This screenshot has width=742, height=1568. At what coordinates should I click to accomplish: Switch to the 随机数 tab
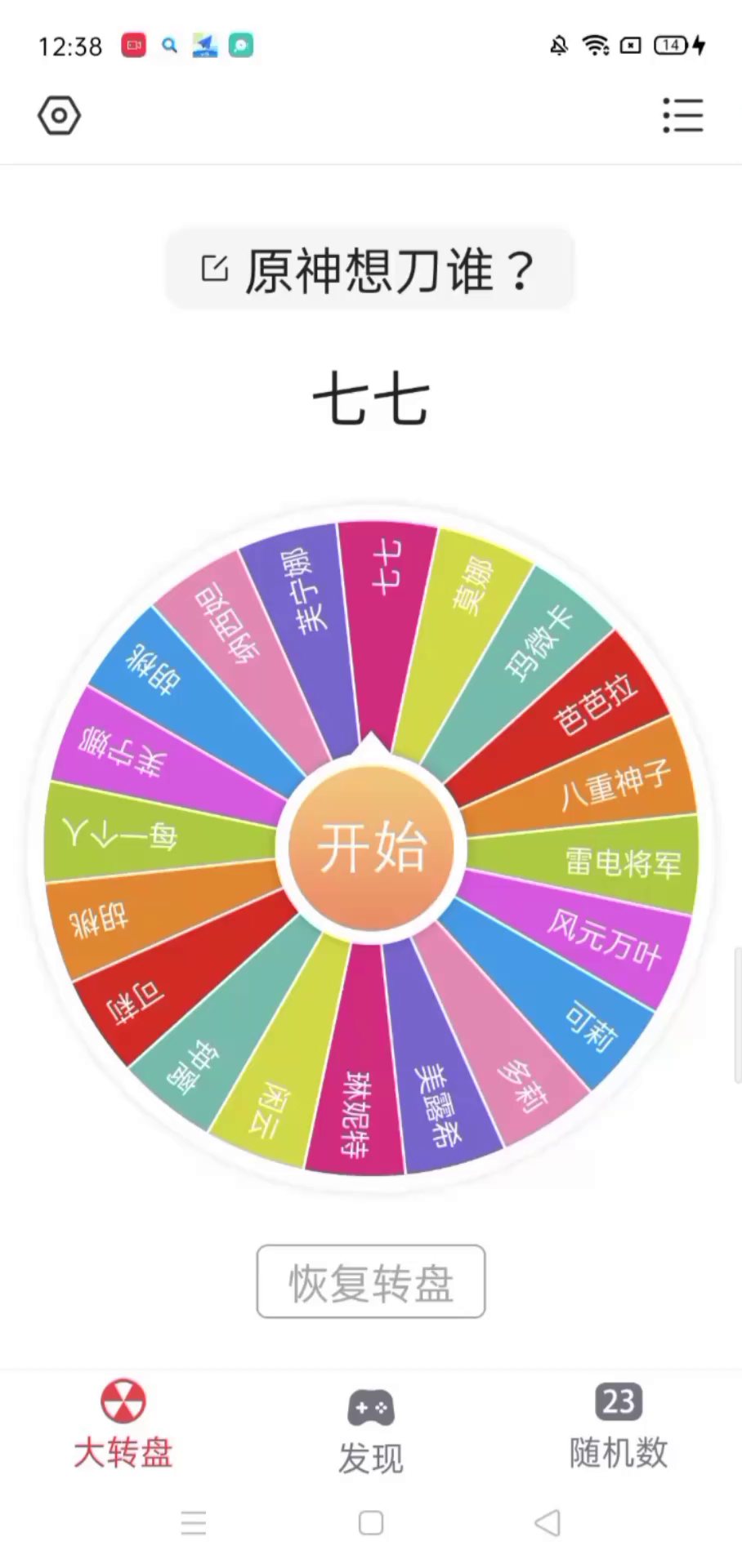click(x=619, y=1424)
